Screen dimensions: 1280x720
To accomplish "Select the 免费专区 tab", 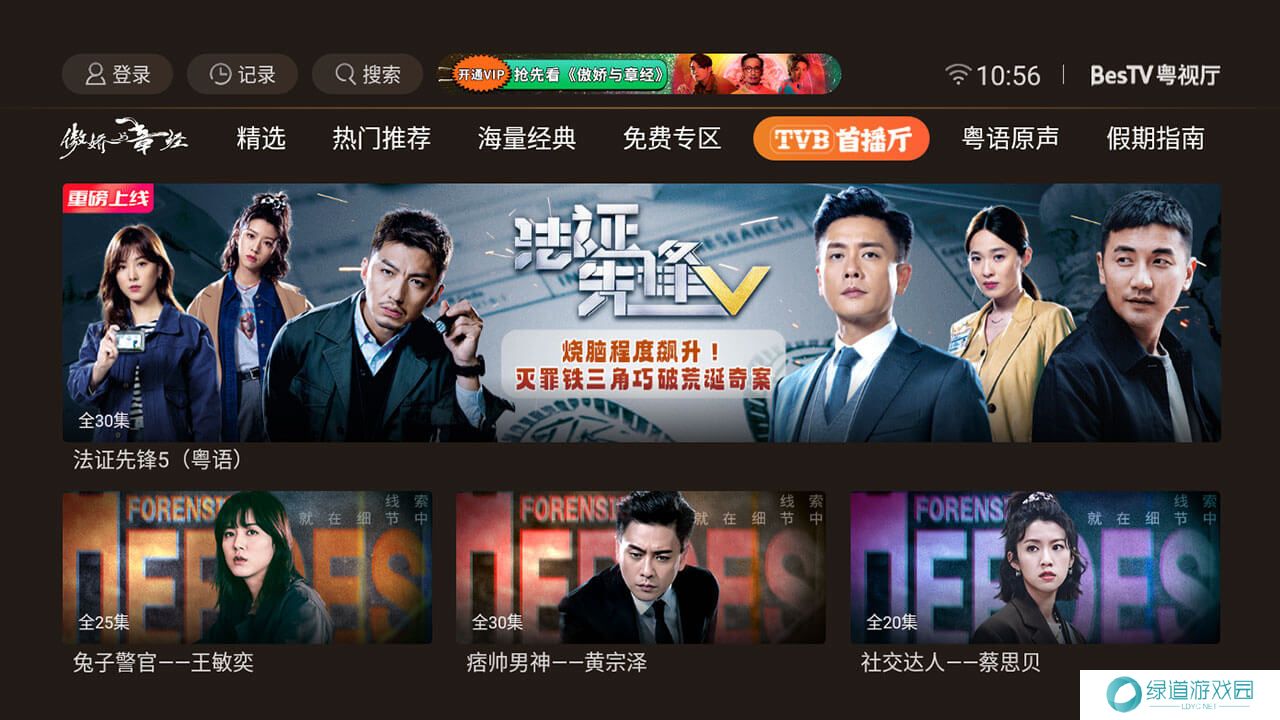I will tap(672, 138).
